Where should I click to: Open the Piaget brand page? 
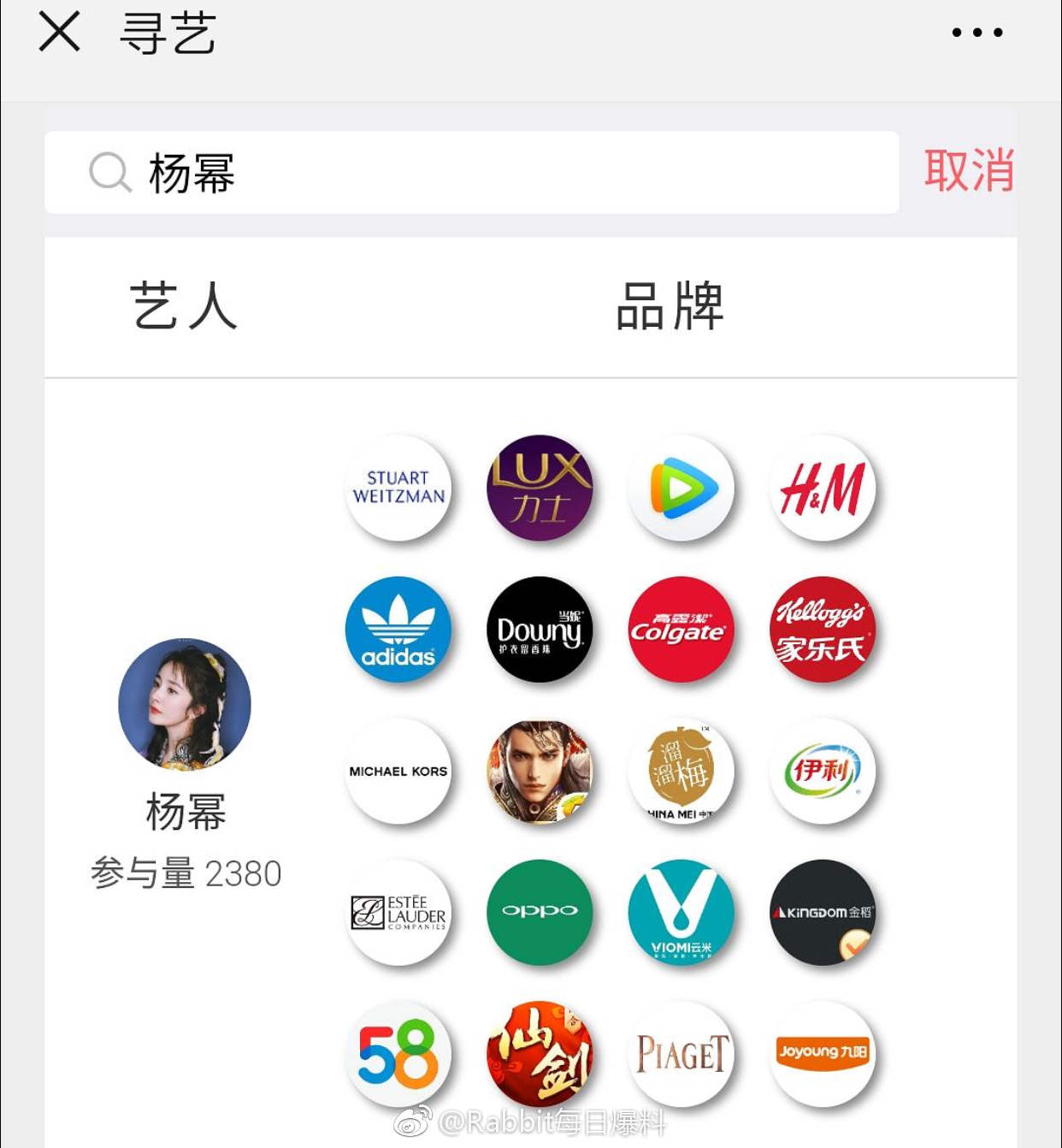tap(681, 1054)
